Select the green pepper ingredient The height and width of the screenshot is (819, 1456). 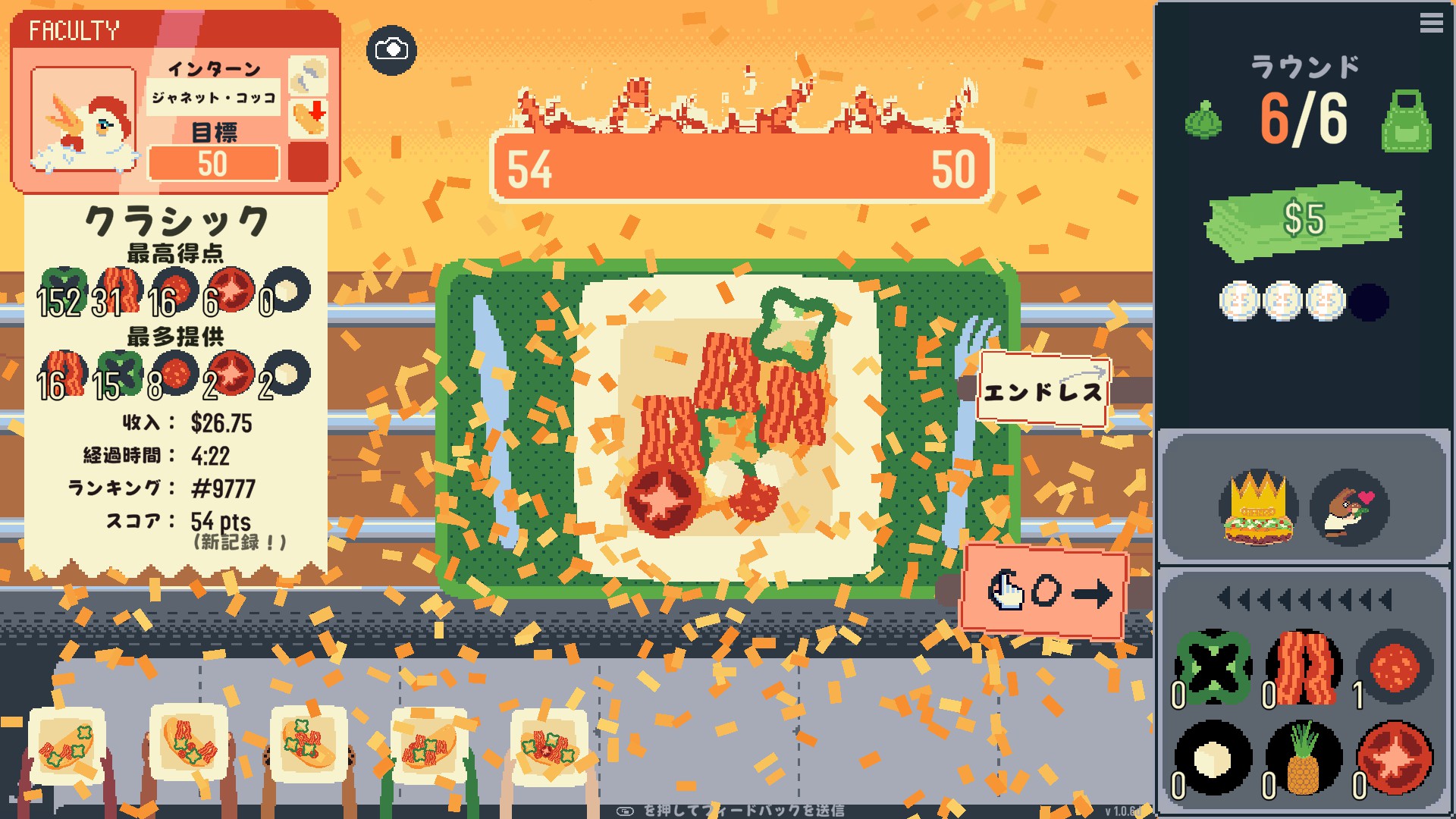1213,667
